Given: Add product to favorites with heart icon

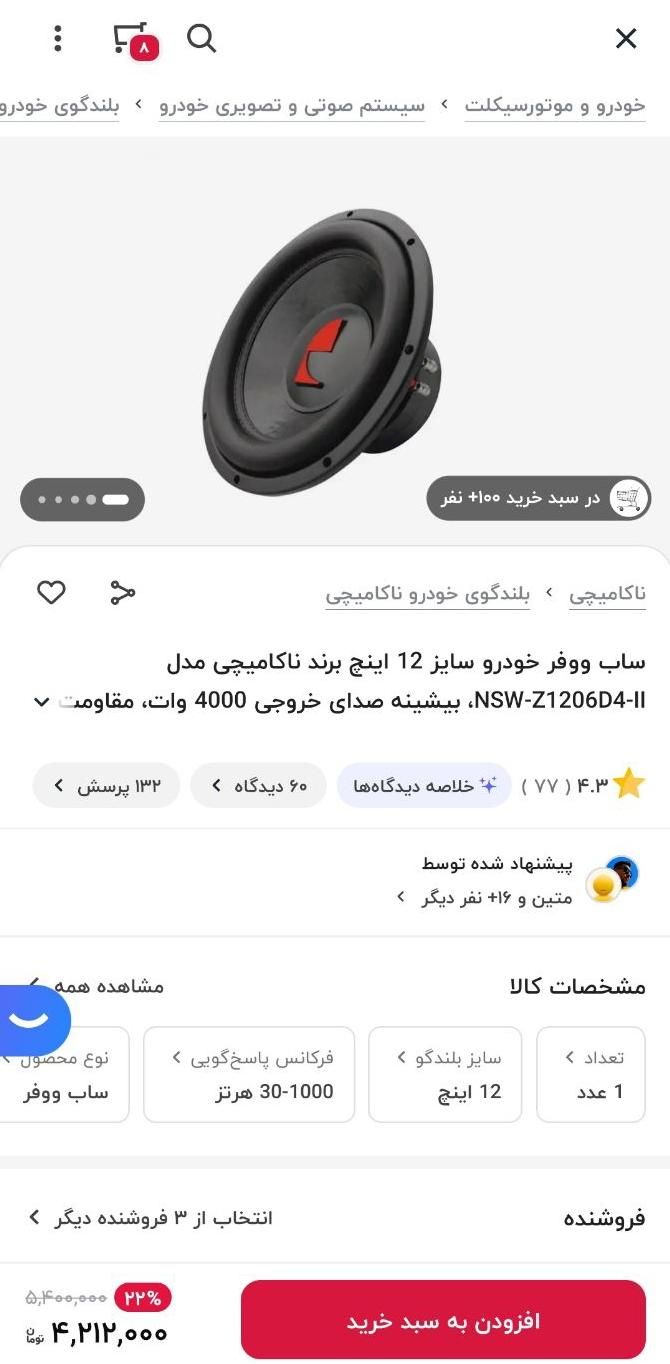Looking at the screenshot, I should [51, 593].
